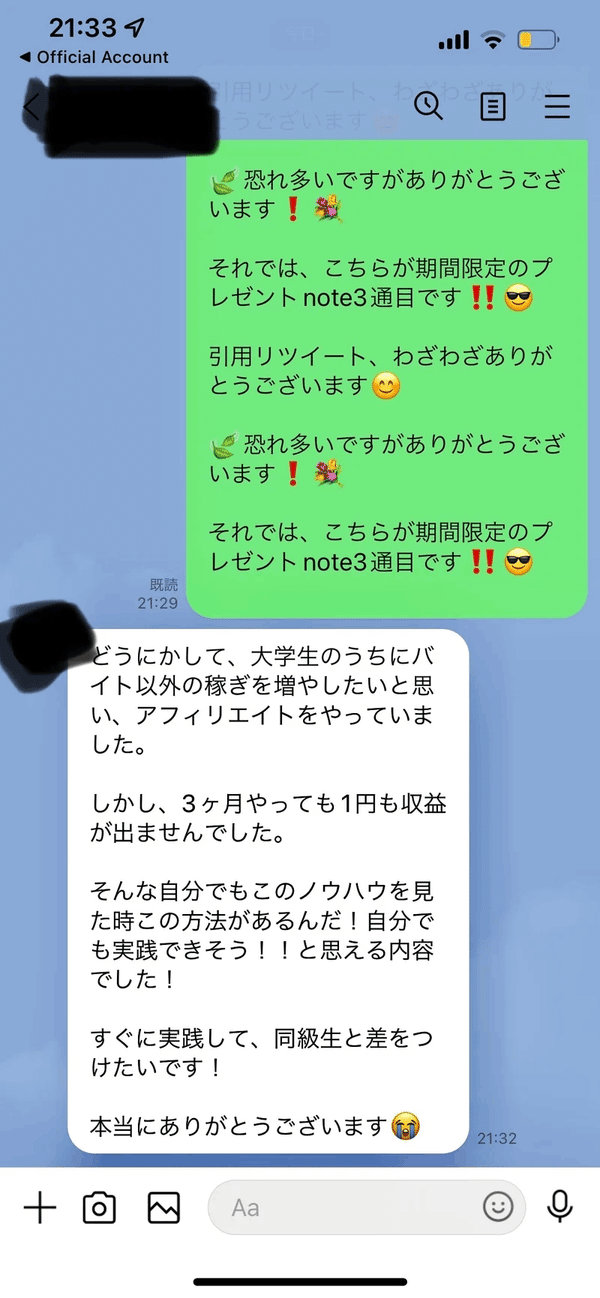Return to Official Account list
Image resolution: width=600 pixels, height=1298 pixels.
(x=94, y=57)
